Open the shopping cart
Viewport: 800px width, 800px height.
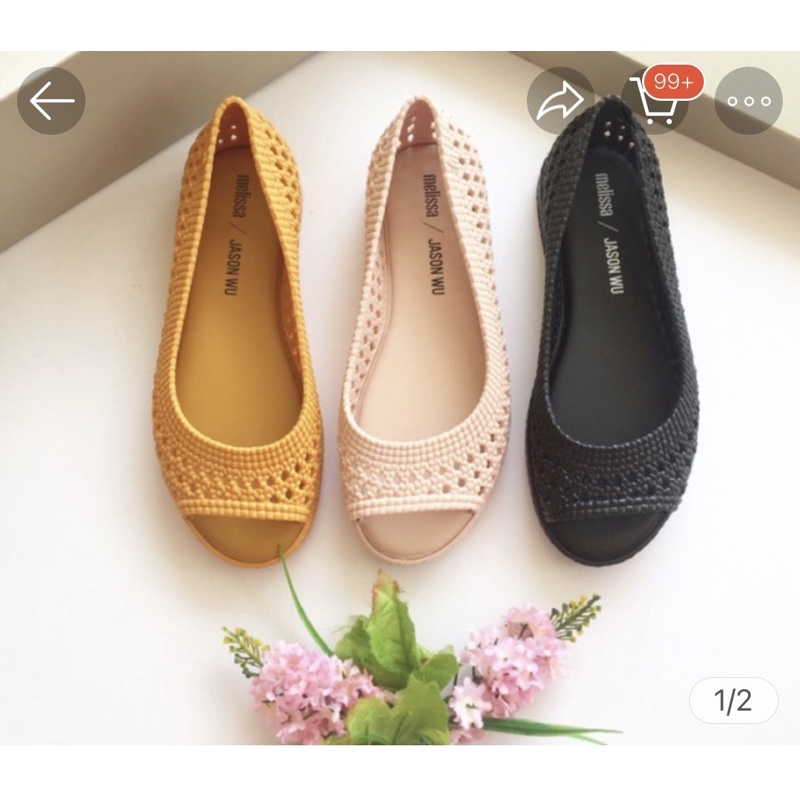click(654, 102)
